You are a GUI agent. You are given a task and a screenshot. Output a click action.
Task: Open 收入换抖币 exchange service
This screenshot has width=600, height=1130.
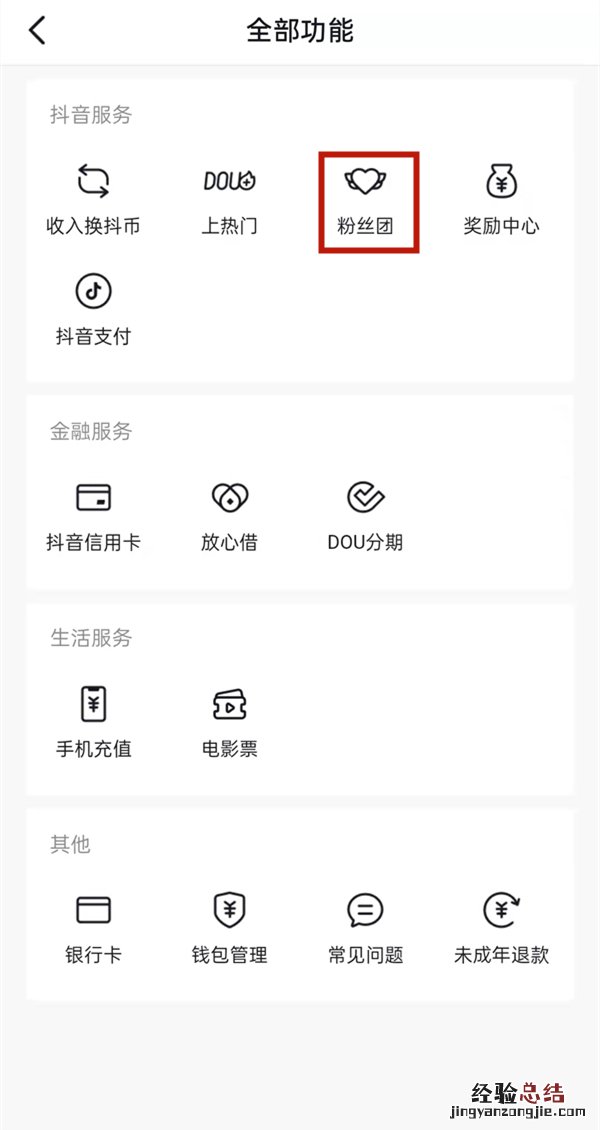pyautogui.click(x=93, y=199)
